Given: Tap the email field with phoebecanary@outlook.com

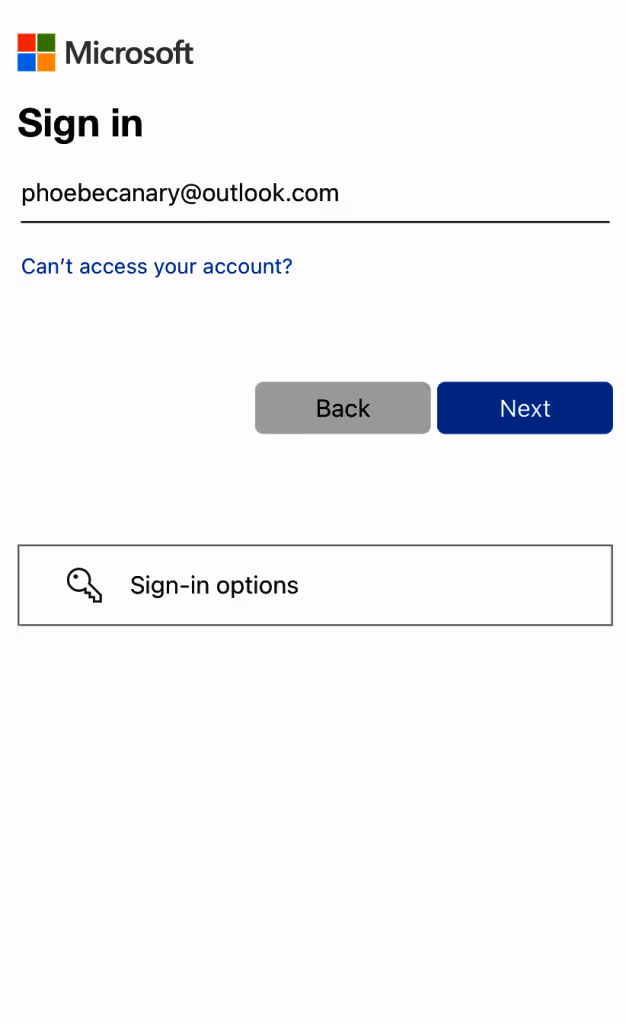Looking at the screenshot, I should [x=315, y=194].
